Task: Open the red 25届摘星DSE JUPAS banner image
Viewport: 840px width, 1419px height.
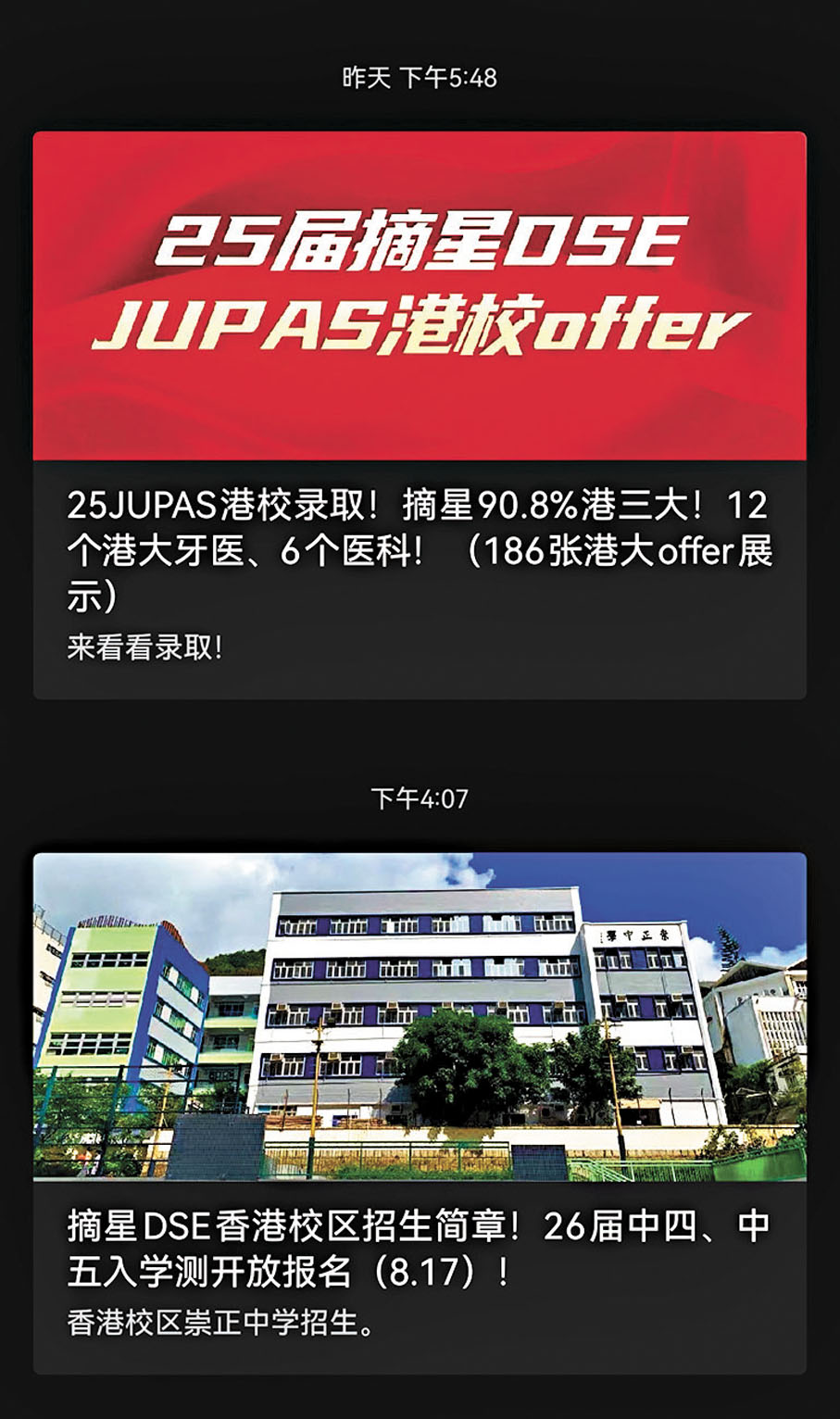Action: 420,296
